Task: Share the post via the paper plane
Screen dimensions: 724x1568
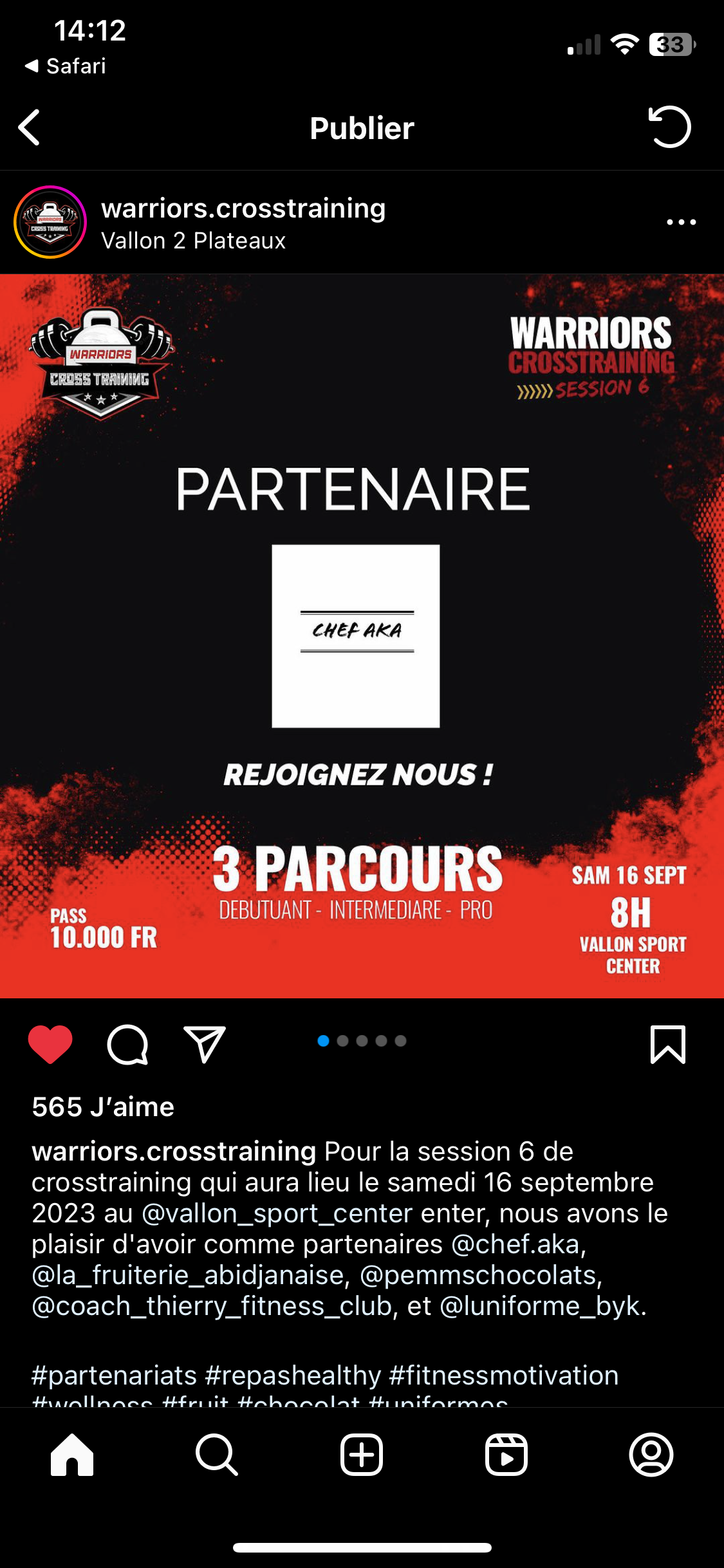Action: [x=205, y=1043]
